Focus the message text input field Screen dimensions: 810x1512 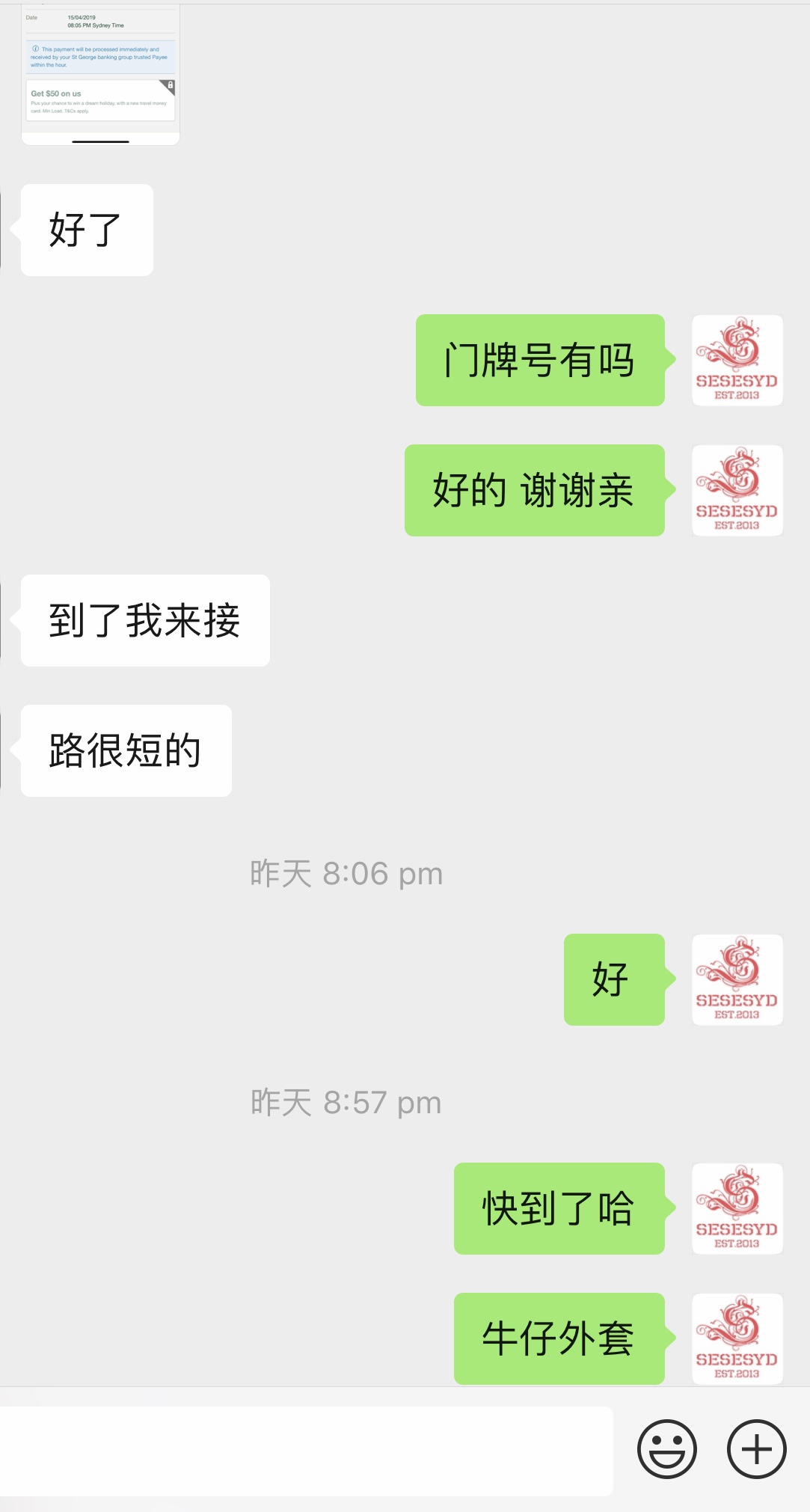pos(307,1451)
